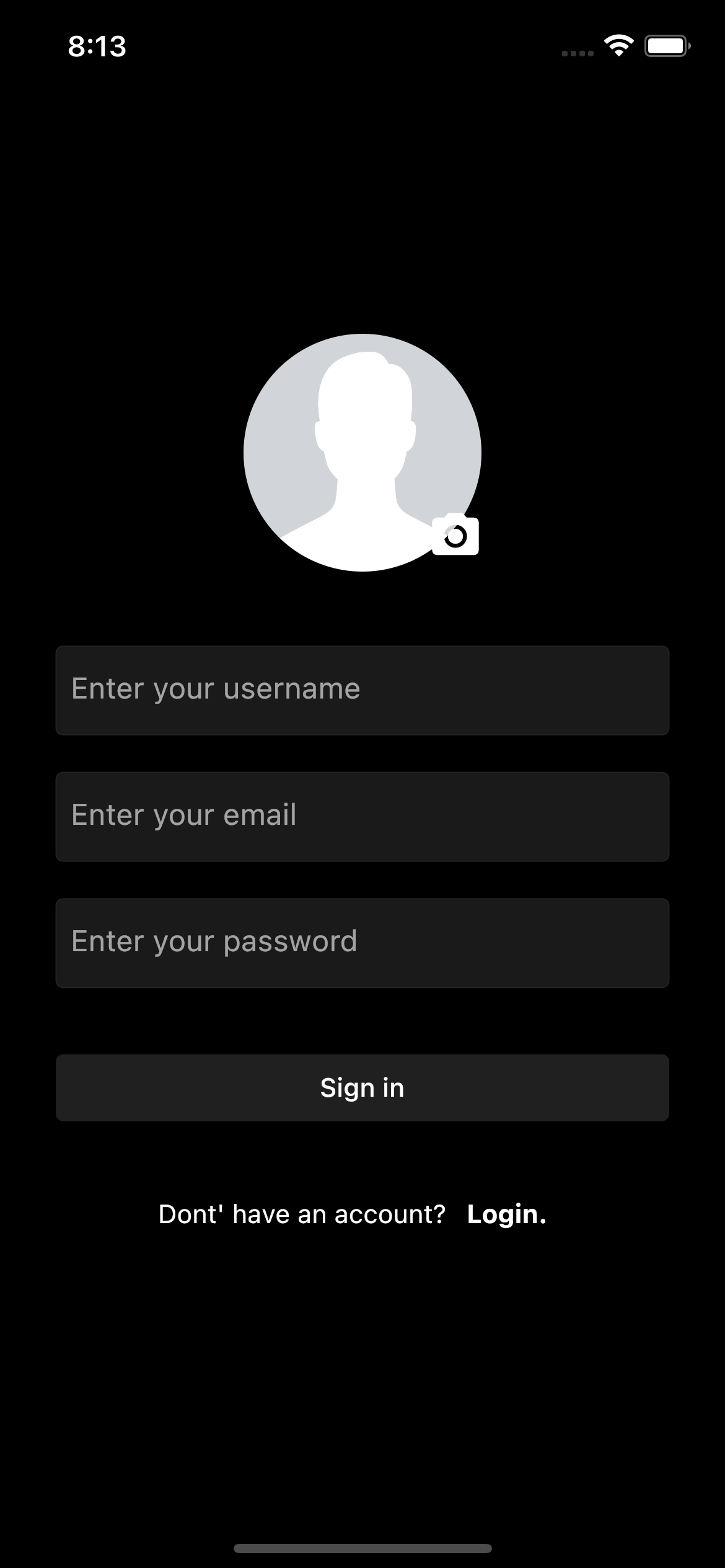
Task: Click the battery indicator icon
Action: click(667, 45)
